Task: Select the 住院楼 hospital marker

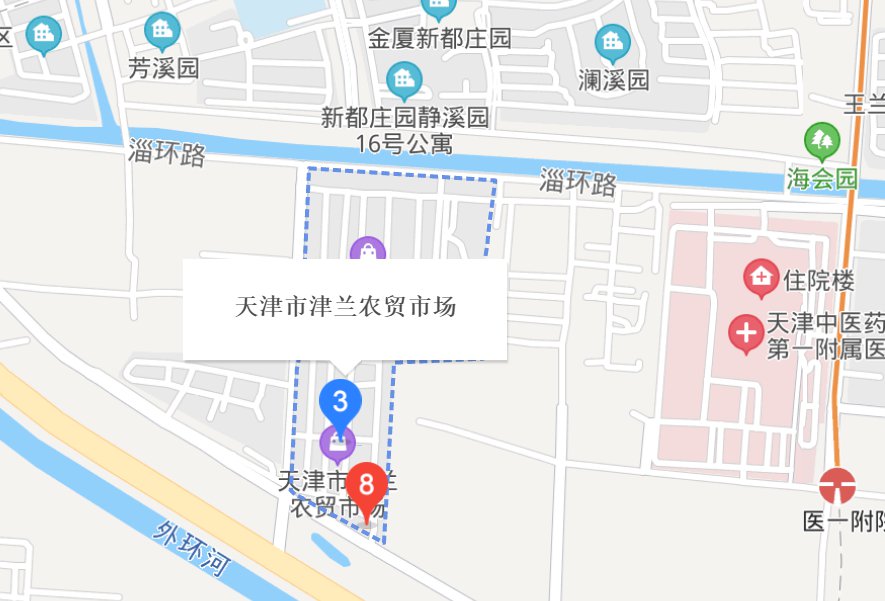Action: (x=762, y=279)
